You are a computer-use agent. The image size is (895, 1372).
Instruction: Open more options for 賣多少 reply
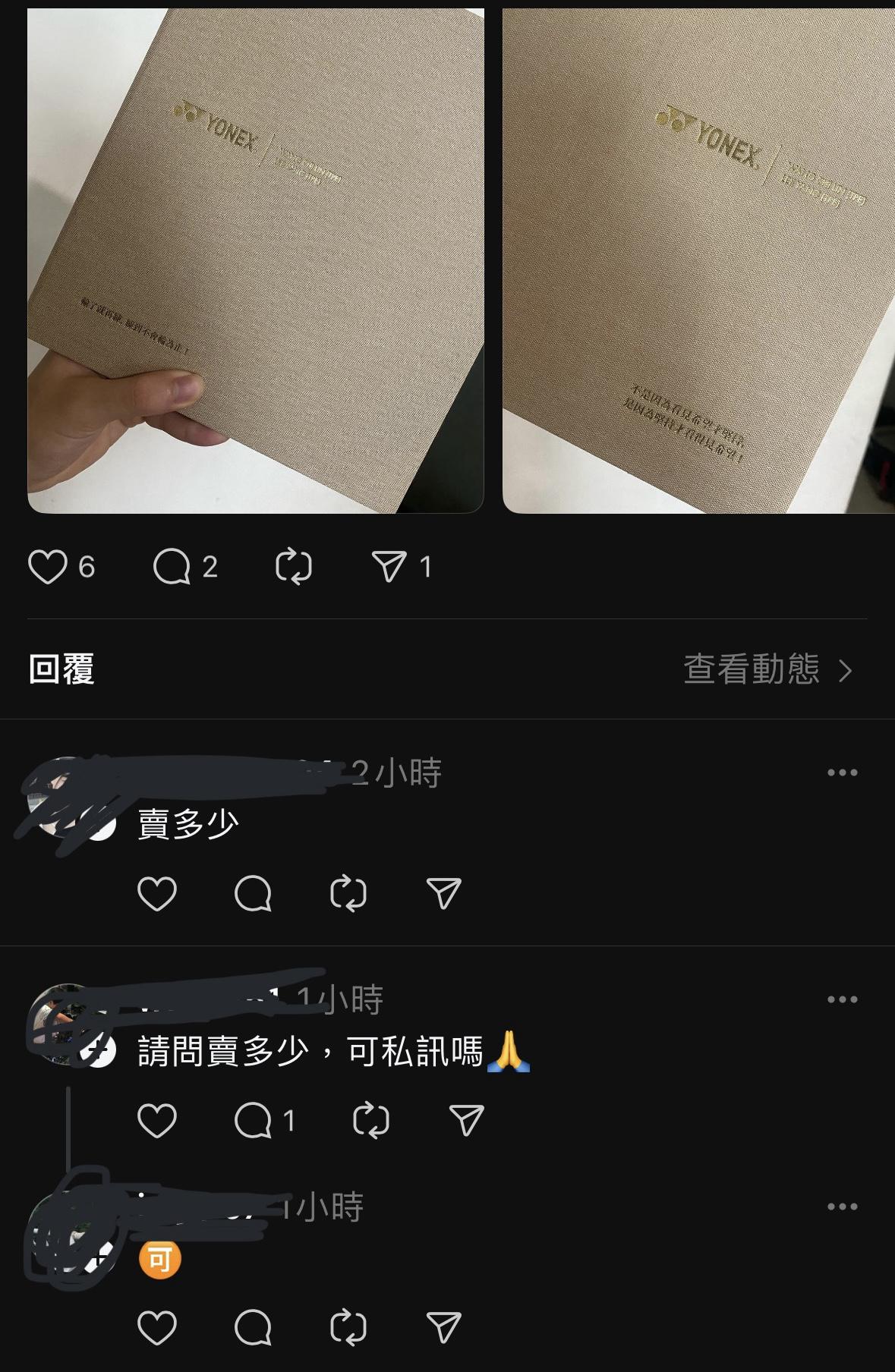coord(842,773)
